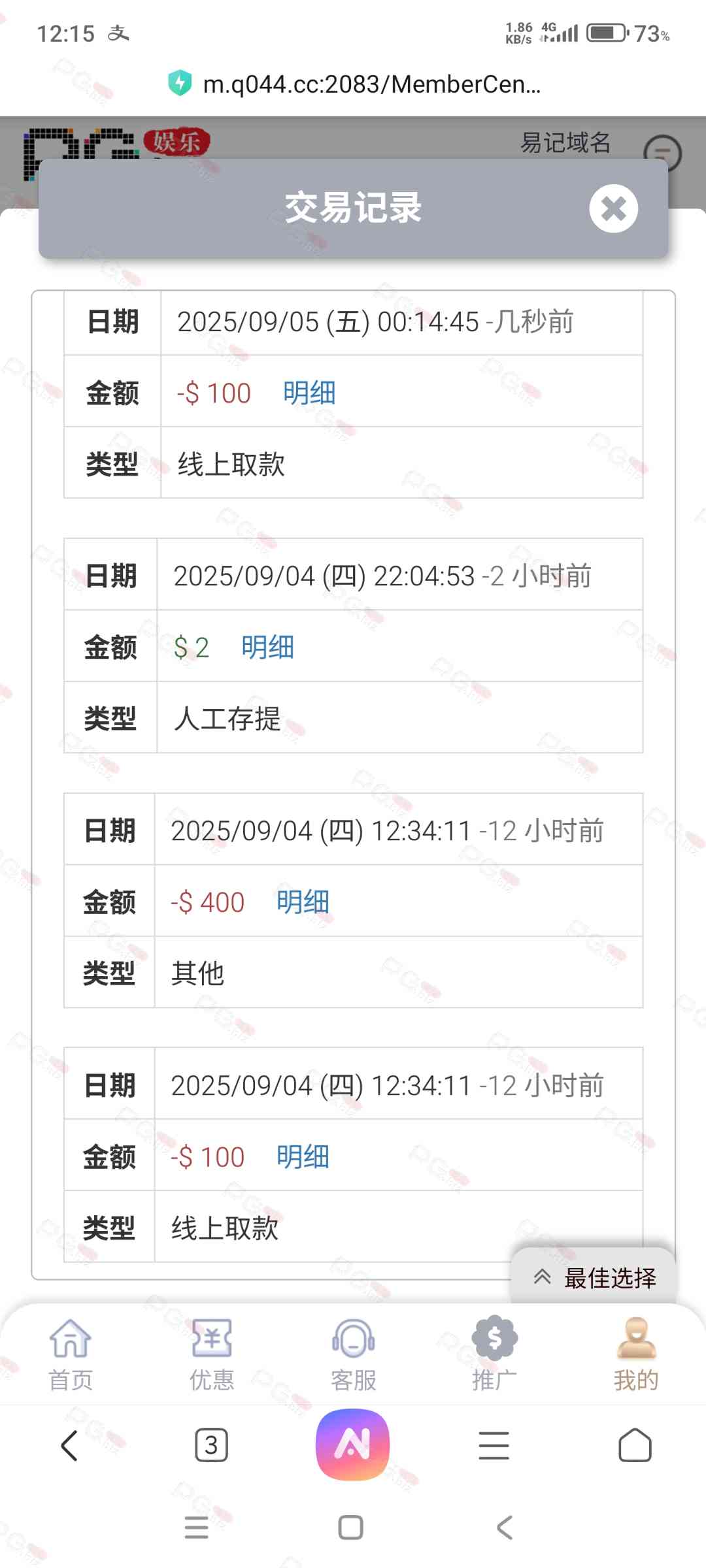Tap the address bar URL

(x=371, y=84)
